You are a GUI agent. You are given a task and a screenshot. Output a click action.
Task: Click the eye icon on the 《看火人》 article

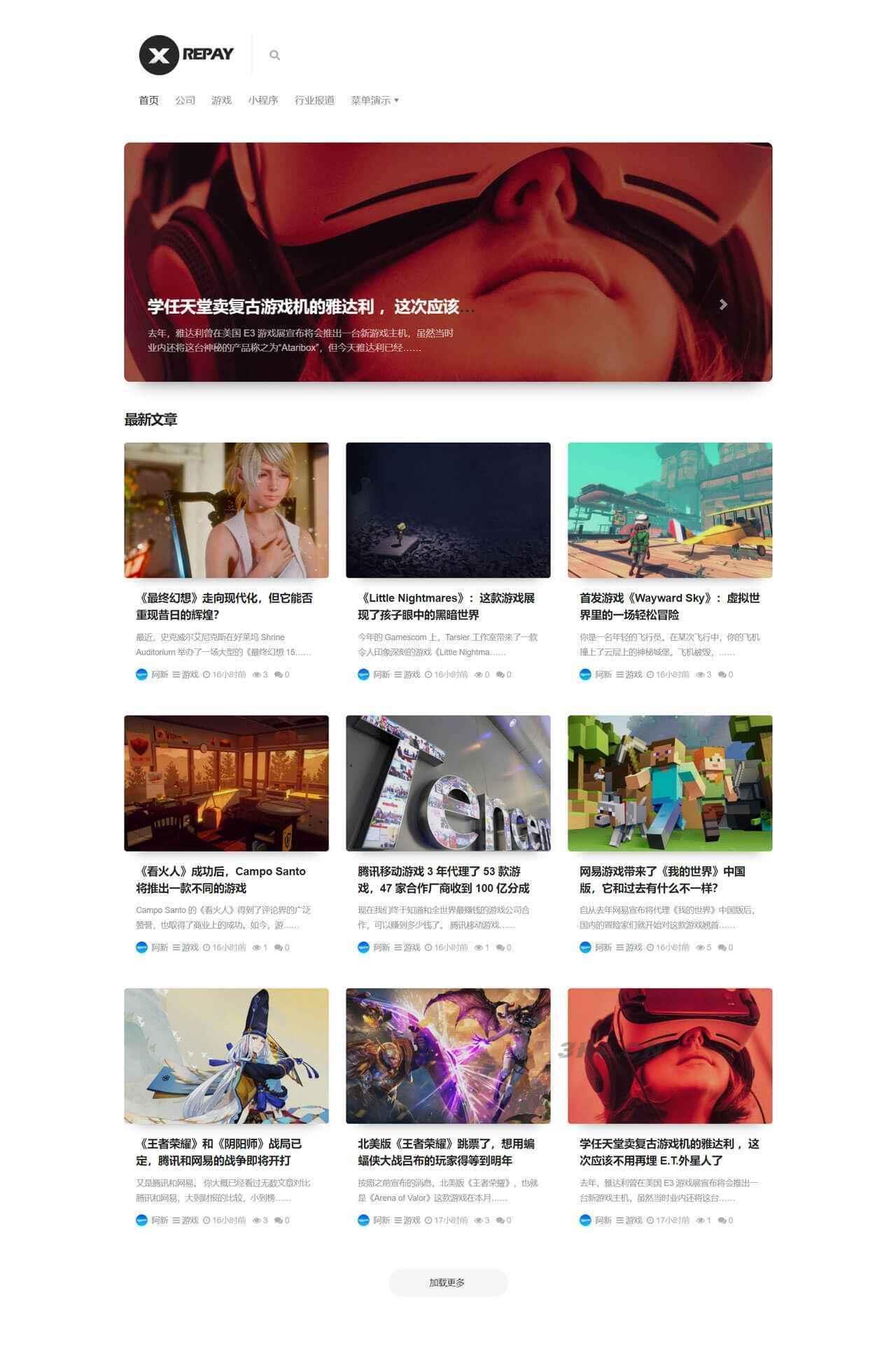pos(255,948)
